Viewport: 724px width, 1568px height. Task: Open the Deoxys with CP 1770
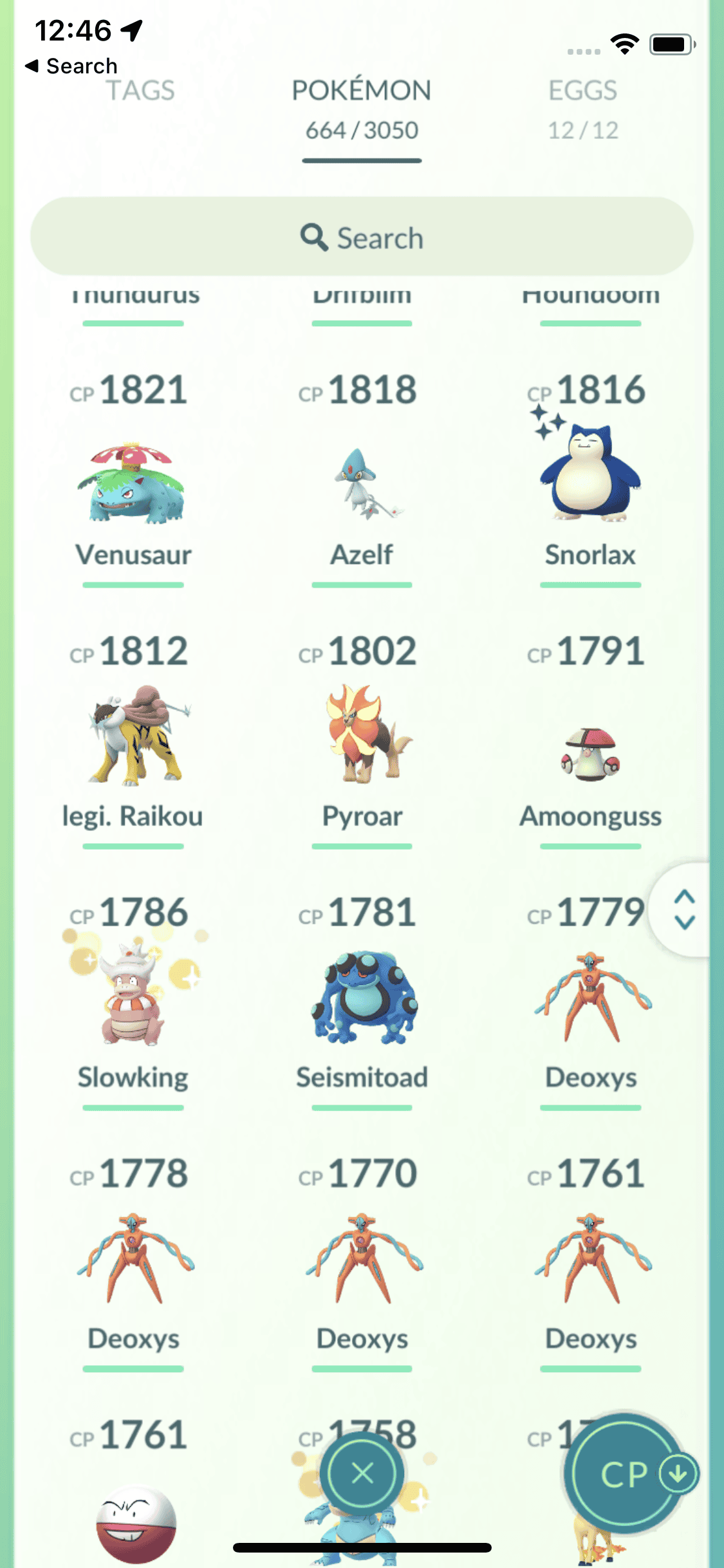362,1258
